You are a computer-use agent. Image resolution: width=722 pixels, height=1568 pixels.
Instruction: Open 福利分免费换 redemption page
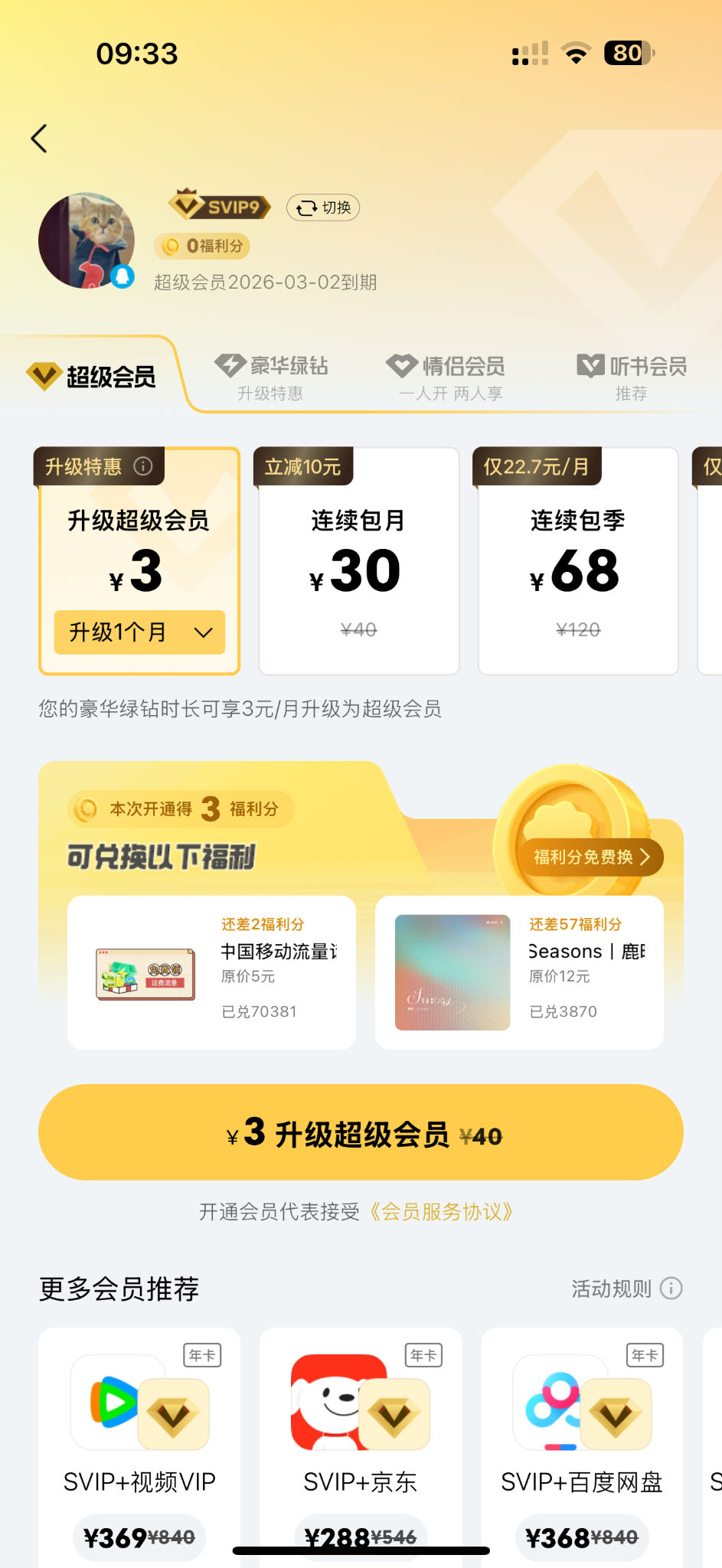pyautogui.click(x=590, y=857)
